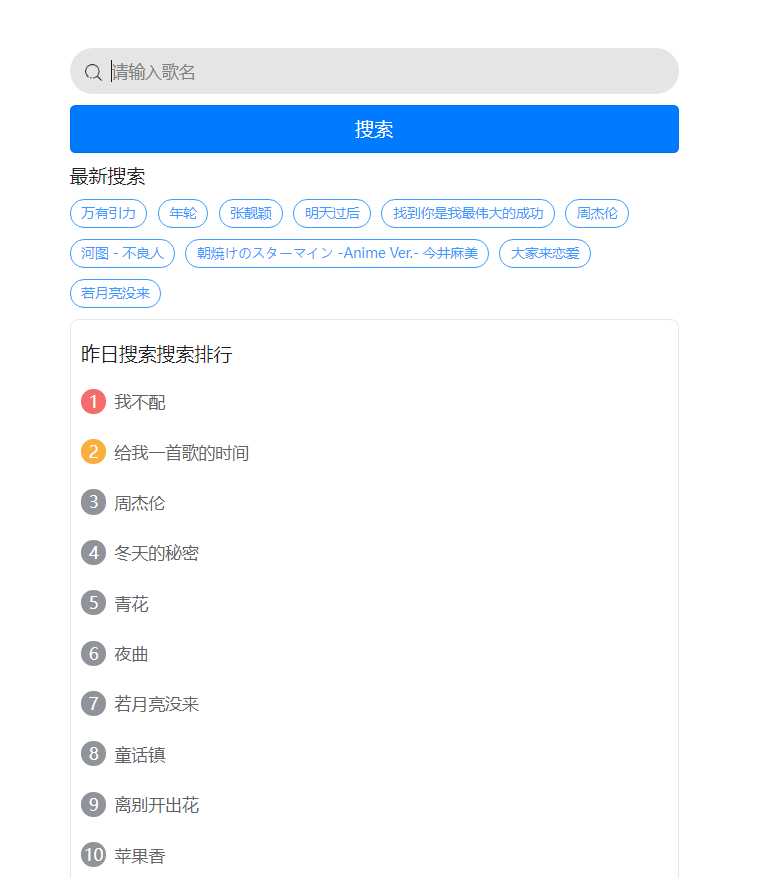Screen dimensions: 760x878
Task: Open rank 3 entry 周杰伦
Action: (x=139, y=503)
